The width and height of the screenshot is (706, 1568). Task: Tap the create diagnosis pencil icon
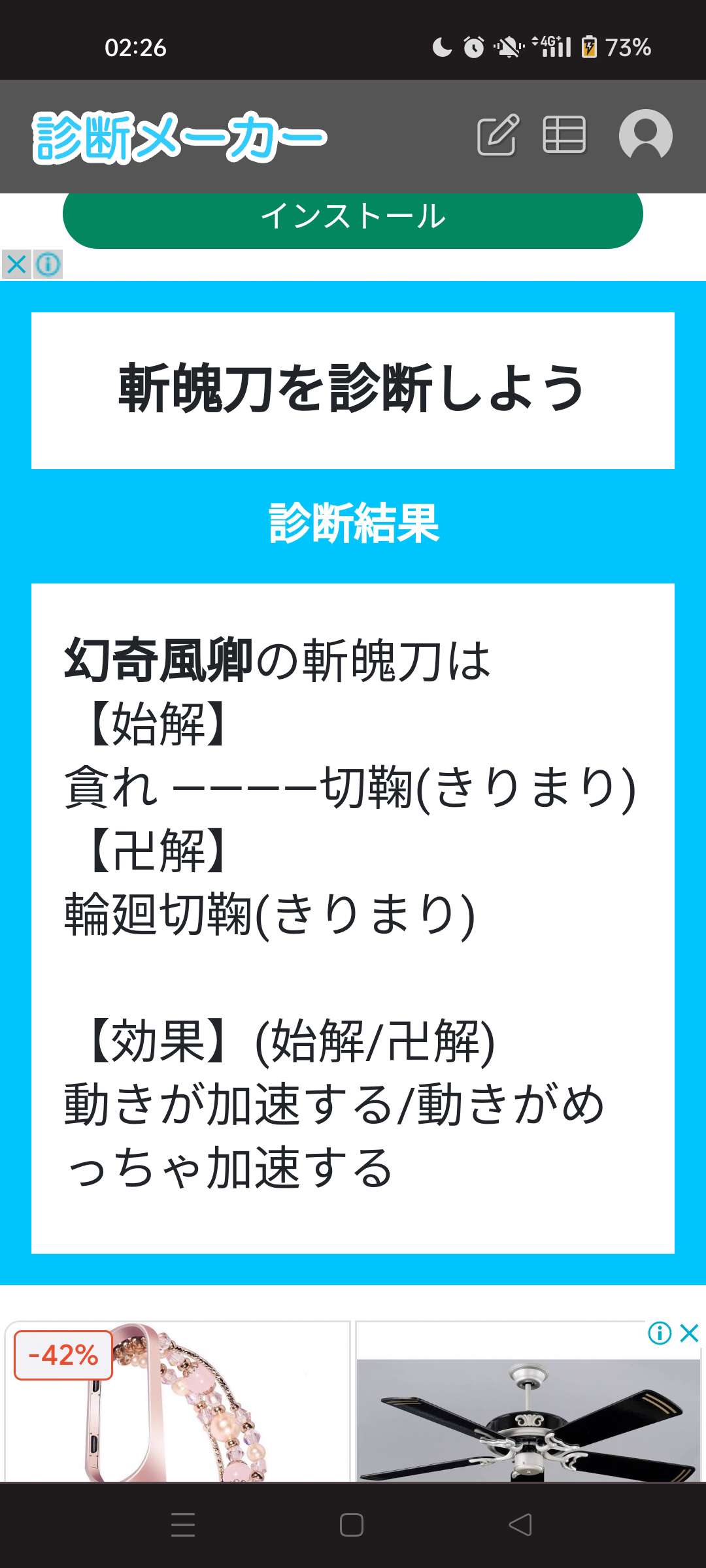tap(498, 135)
